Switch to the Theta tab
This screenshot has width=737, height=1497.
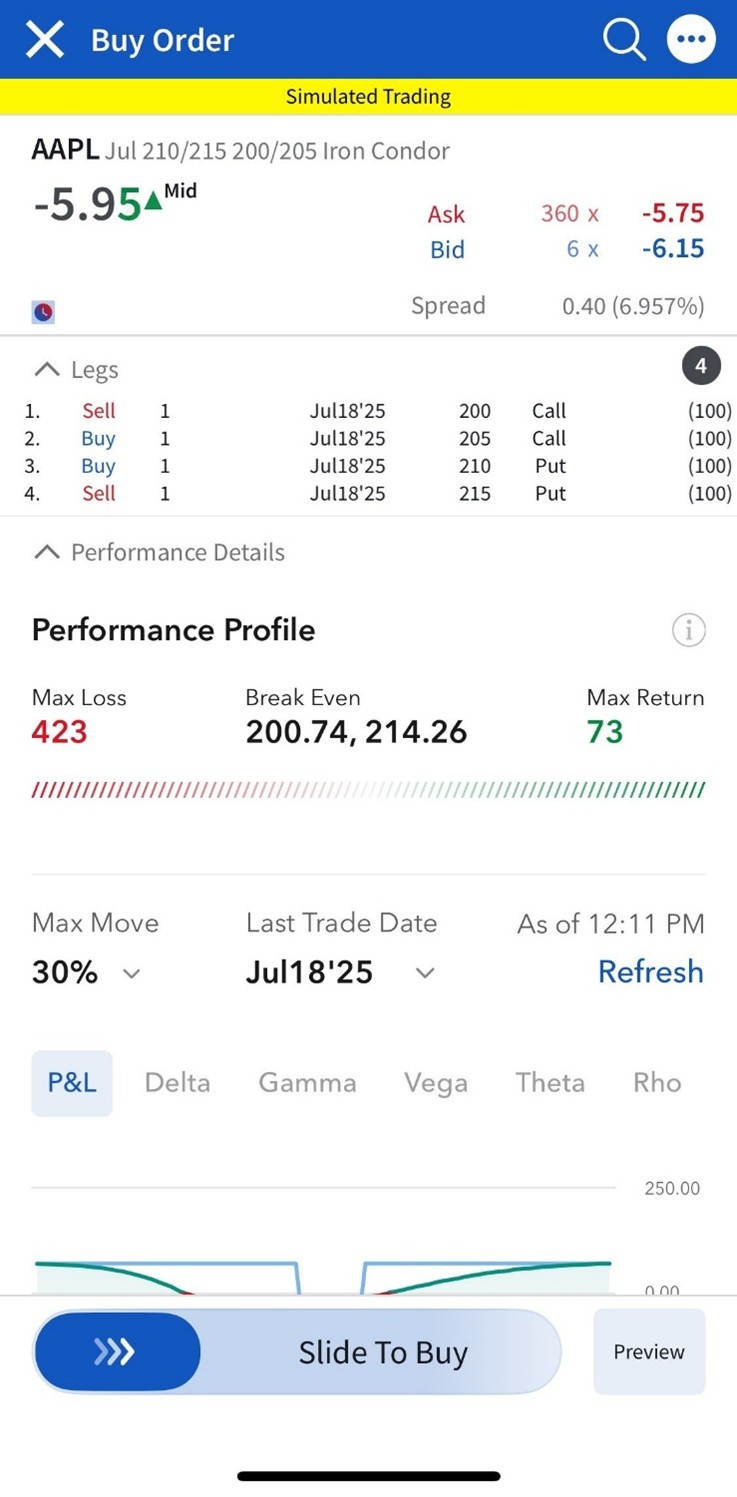[x=550, y=1083]
